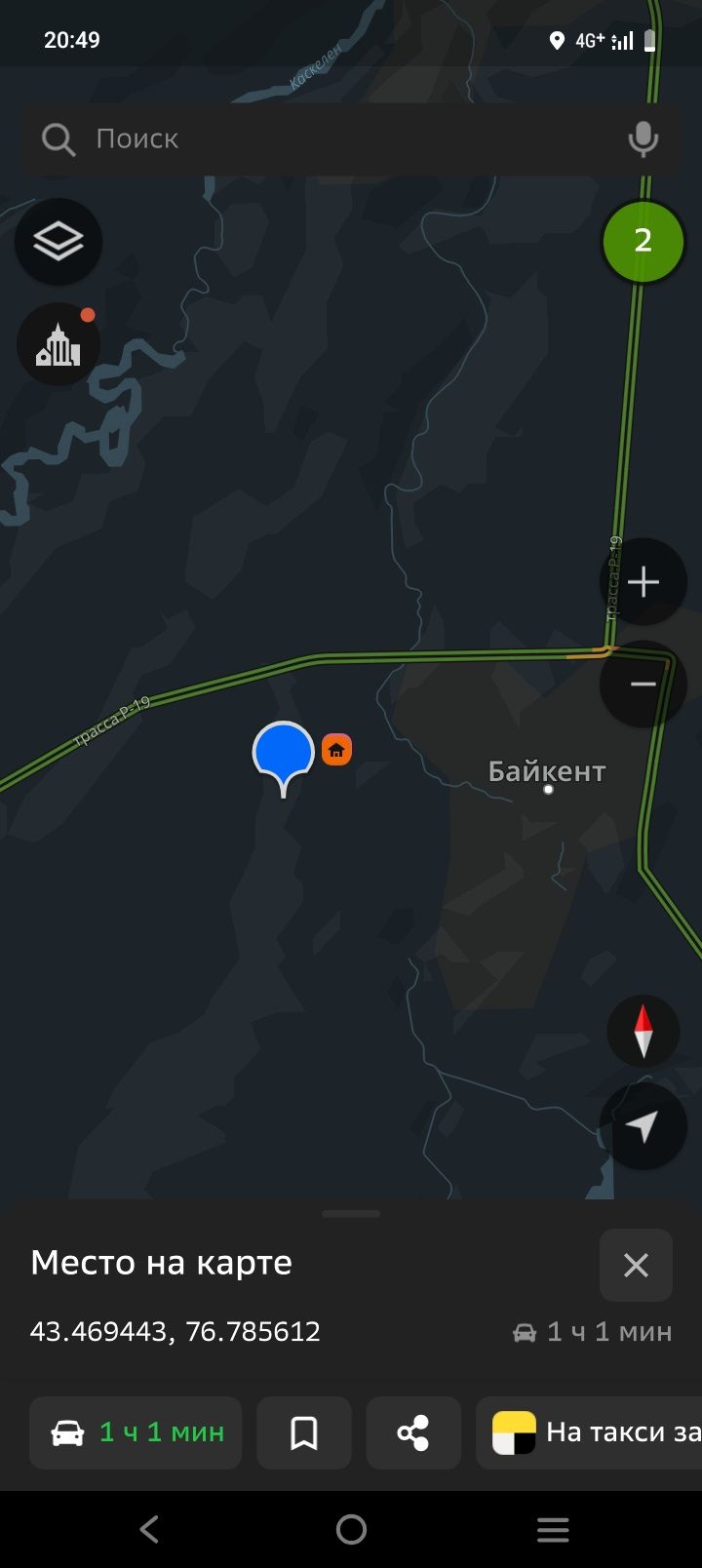Image resolution: width=702 pixels, height=1568 pixels.
Task: Reset map orientation with the compass
Action: coord(643,1032)
